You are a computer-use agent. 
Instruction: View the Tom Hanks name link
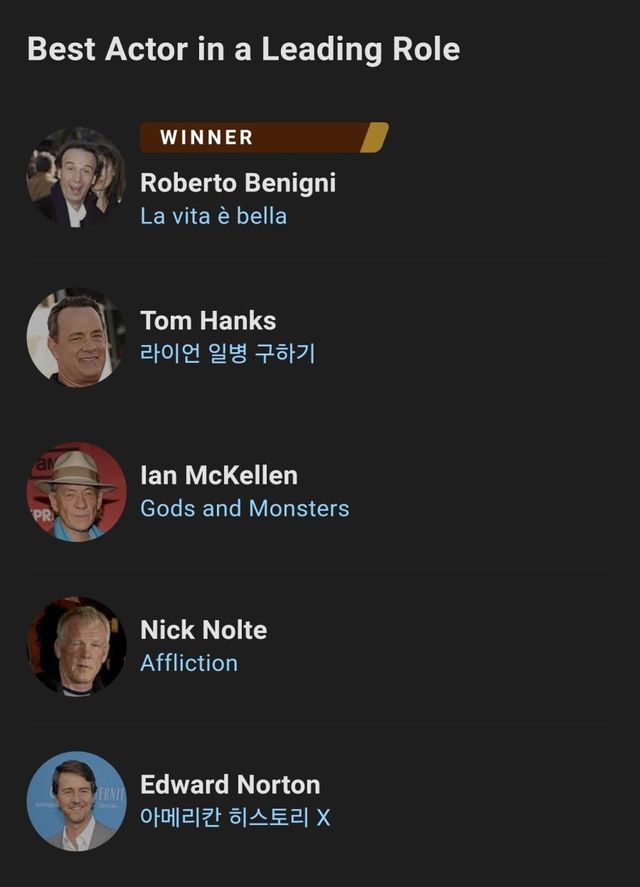[208, 321]
